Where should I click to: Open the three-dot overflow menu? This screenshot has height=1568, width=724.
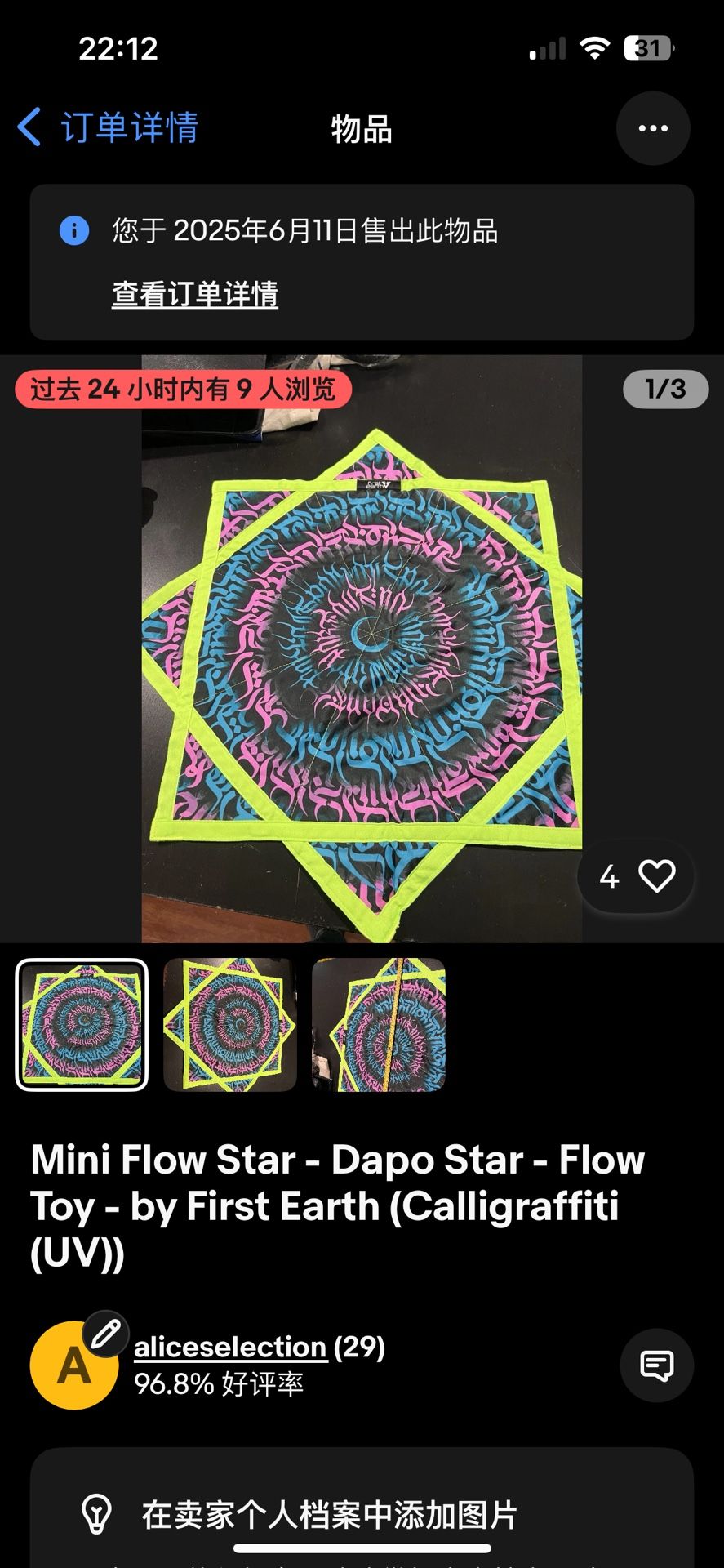coord(652,128)
